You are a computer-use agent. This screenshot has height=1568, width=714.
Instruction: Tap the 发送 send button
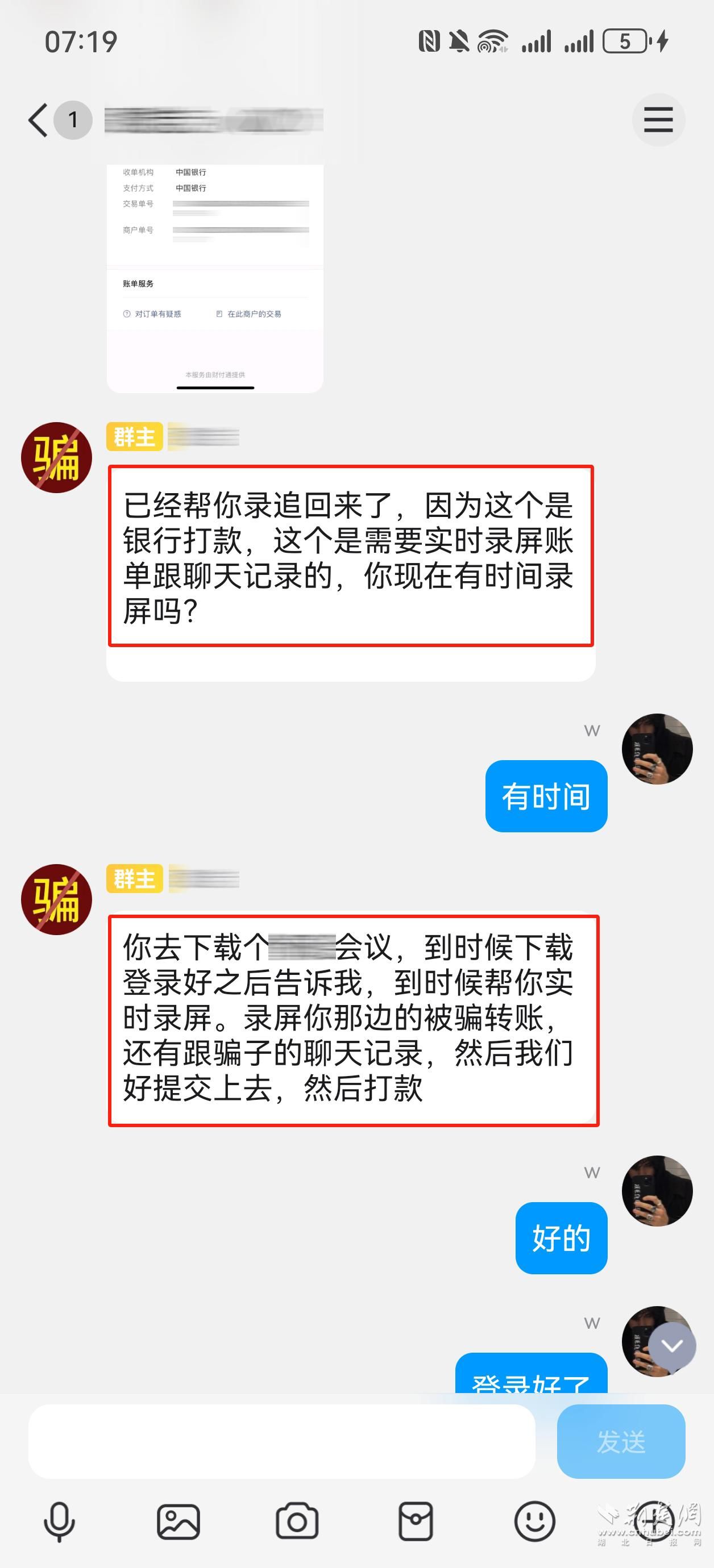point(620,1441)
